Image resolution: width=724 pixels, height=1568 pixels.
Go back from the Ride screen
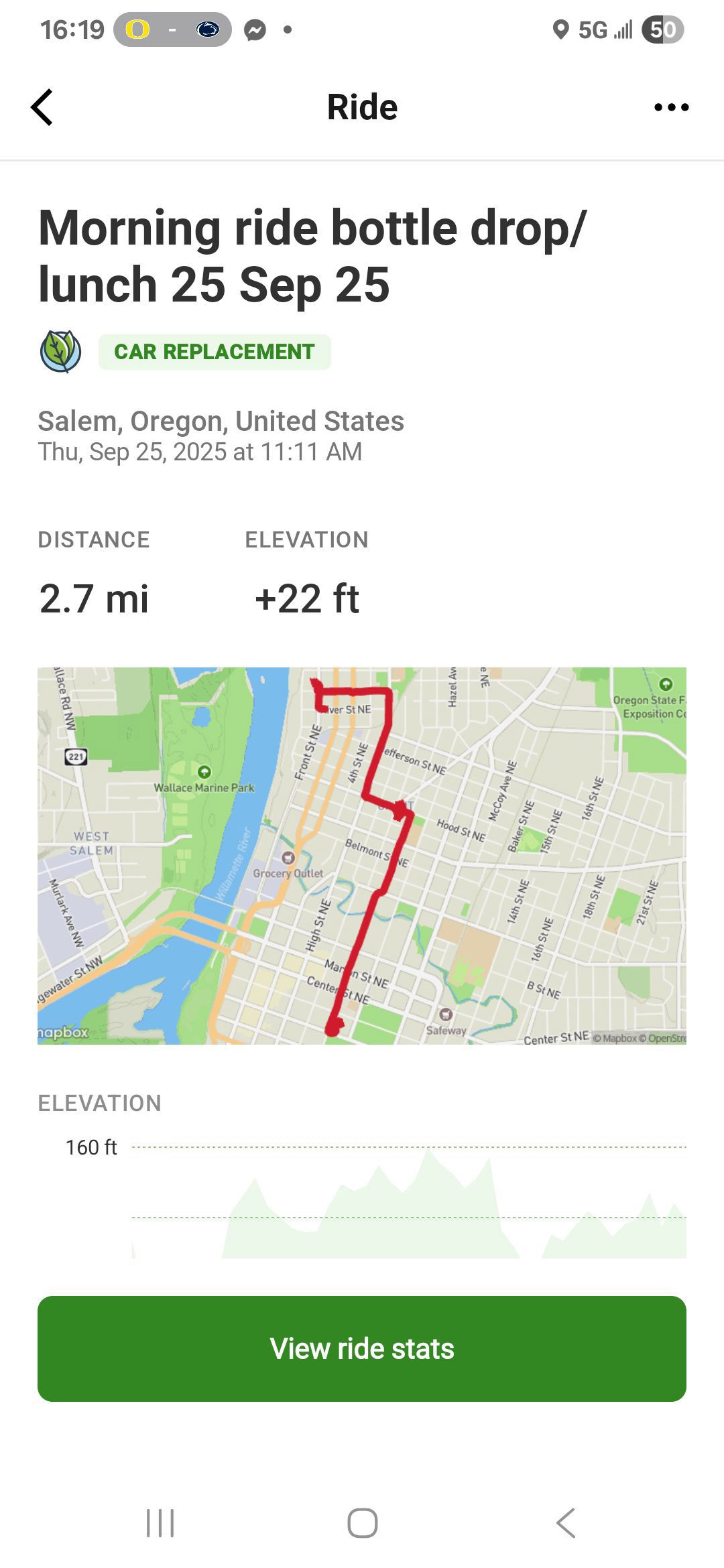pos(42,107)
